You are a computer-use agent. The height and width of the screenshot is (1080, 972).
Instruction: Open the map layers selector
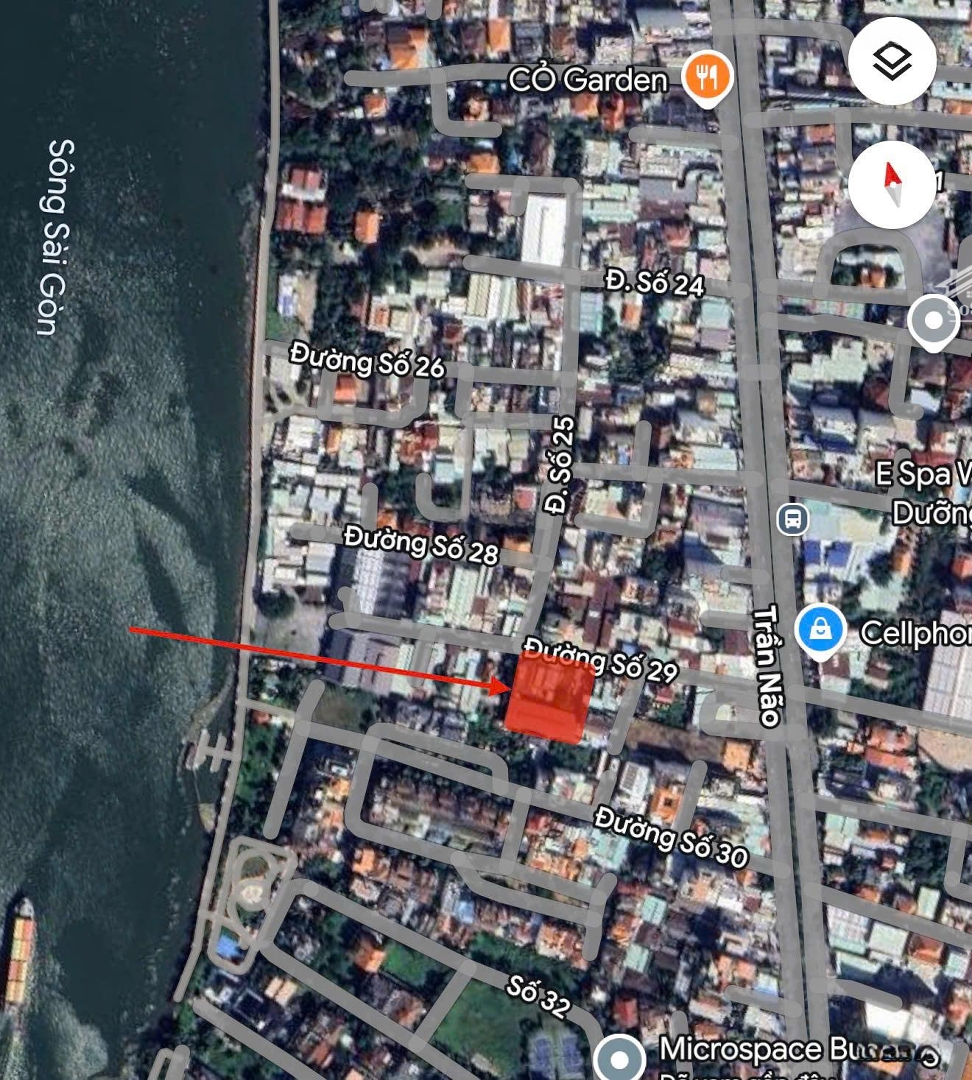(892, 62)
